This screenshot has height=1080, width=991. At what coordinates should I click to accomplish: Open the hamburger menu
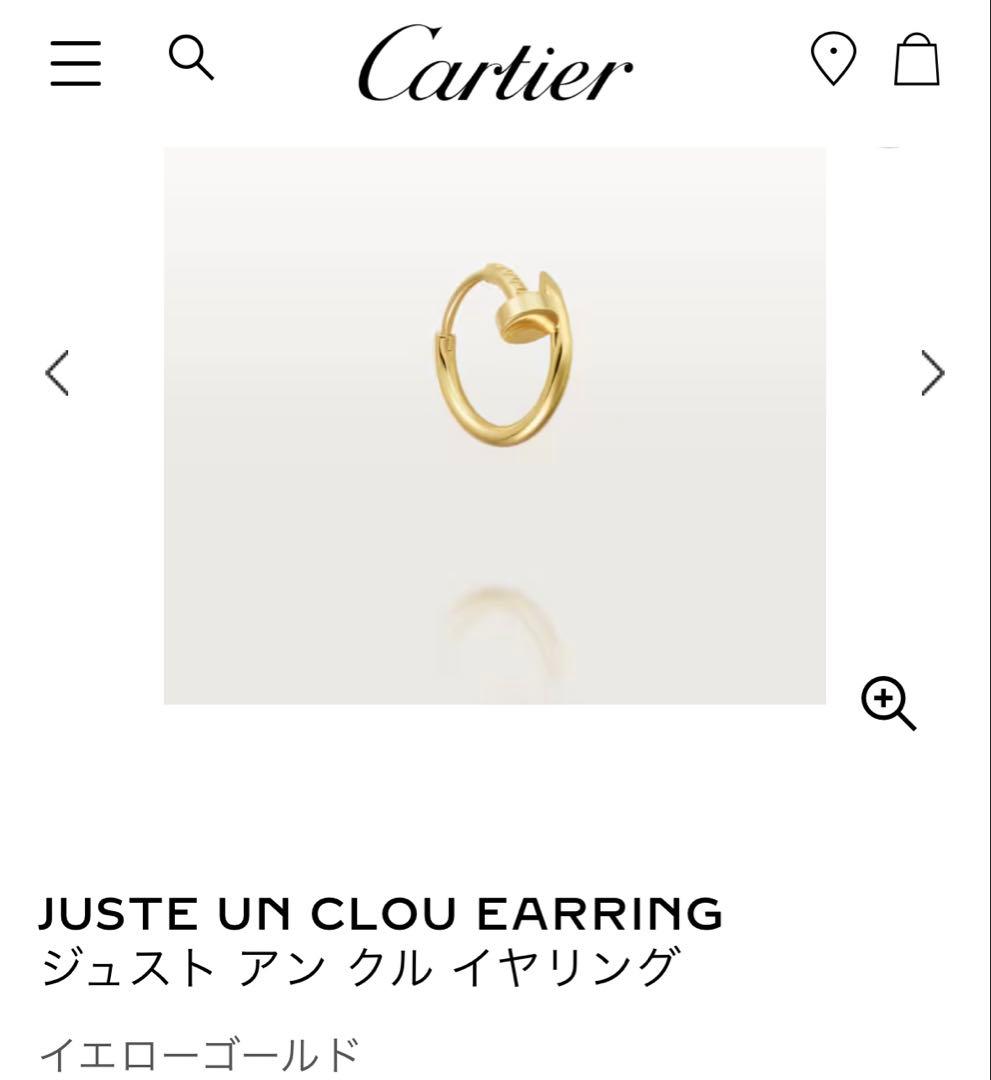point(76,62)
